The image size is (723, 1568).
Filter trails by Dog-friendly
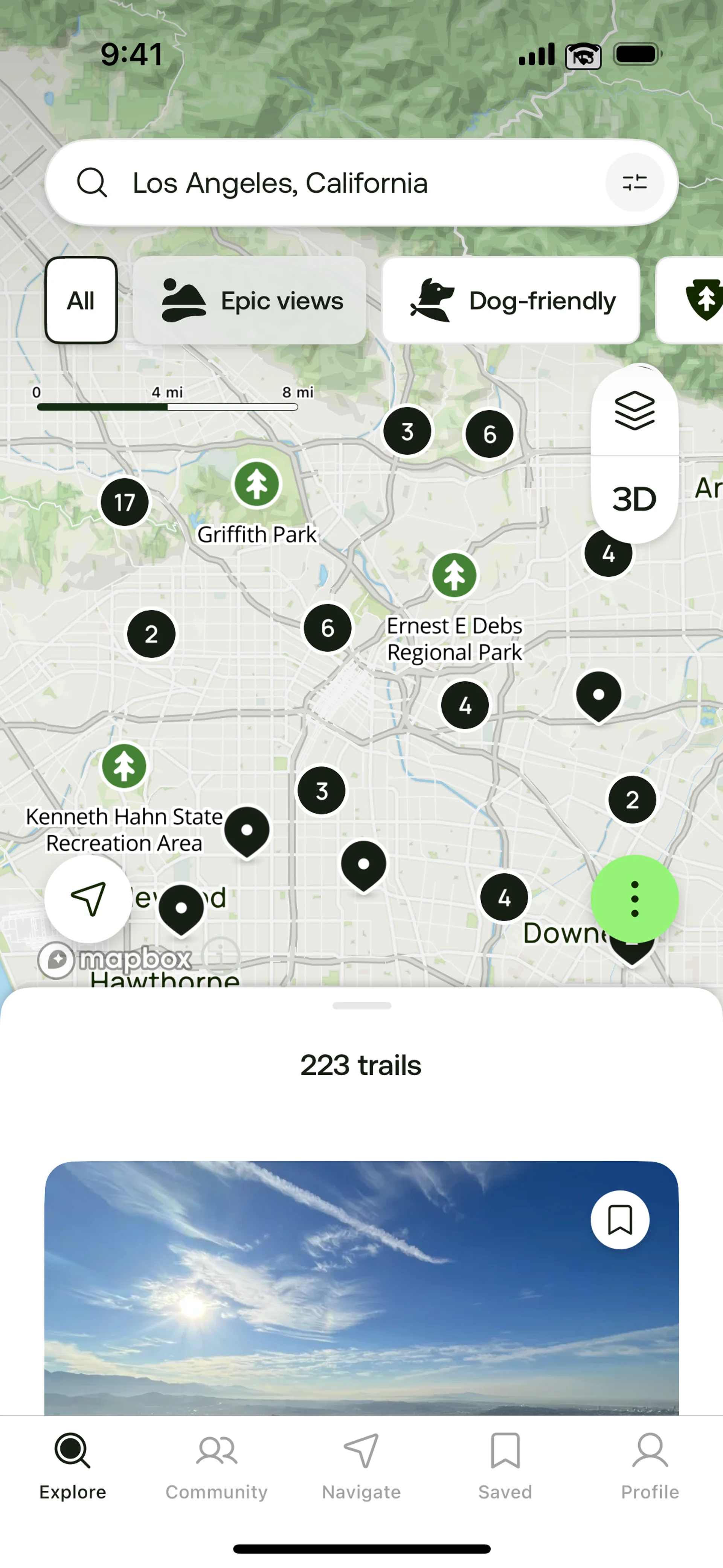coord(511,301)
